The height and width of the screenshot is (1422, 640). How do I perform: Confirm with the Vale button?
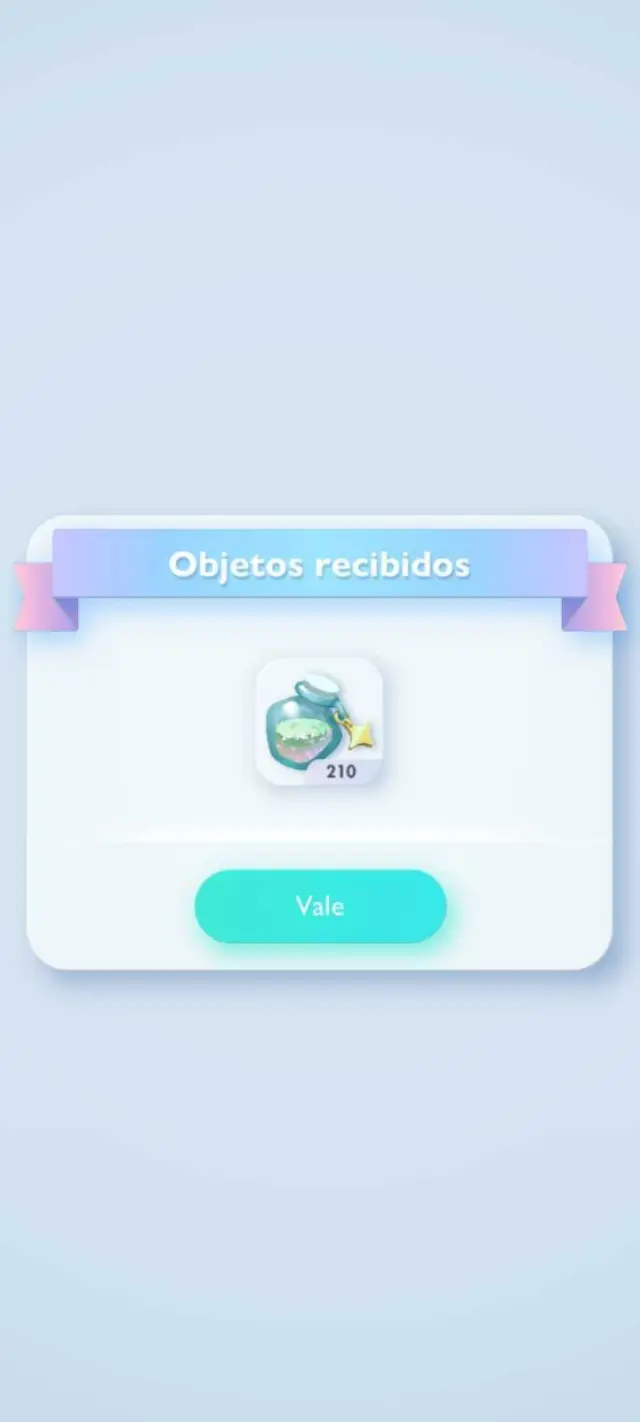coord(320,906)
